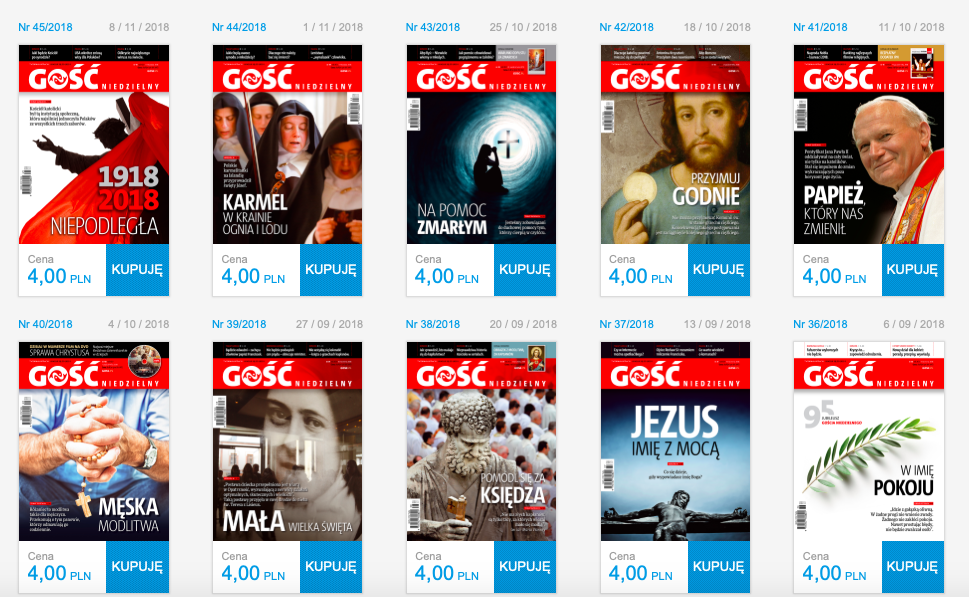Screen dimensions: 969x597
Task: Purchase issue Nr 36/2018
Action: click(x=912, y=566)
